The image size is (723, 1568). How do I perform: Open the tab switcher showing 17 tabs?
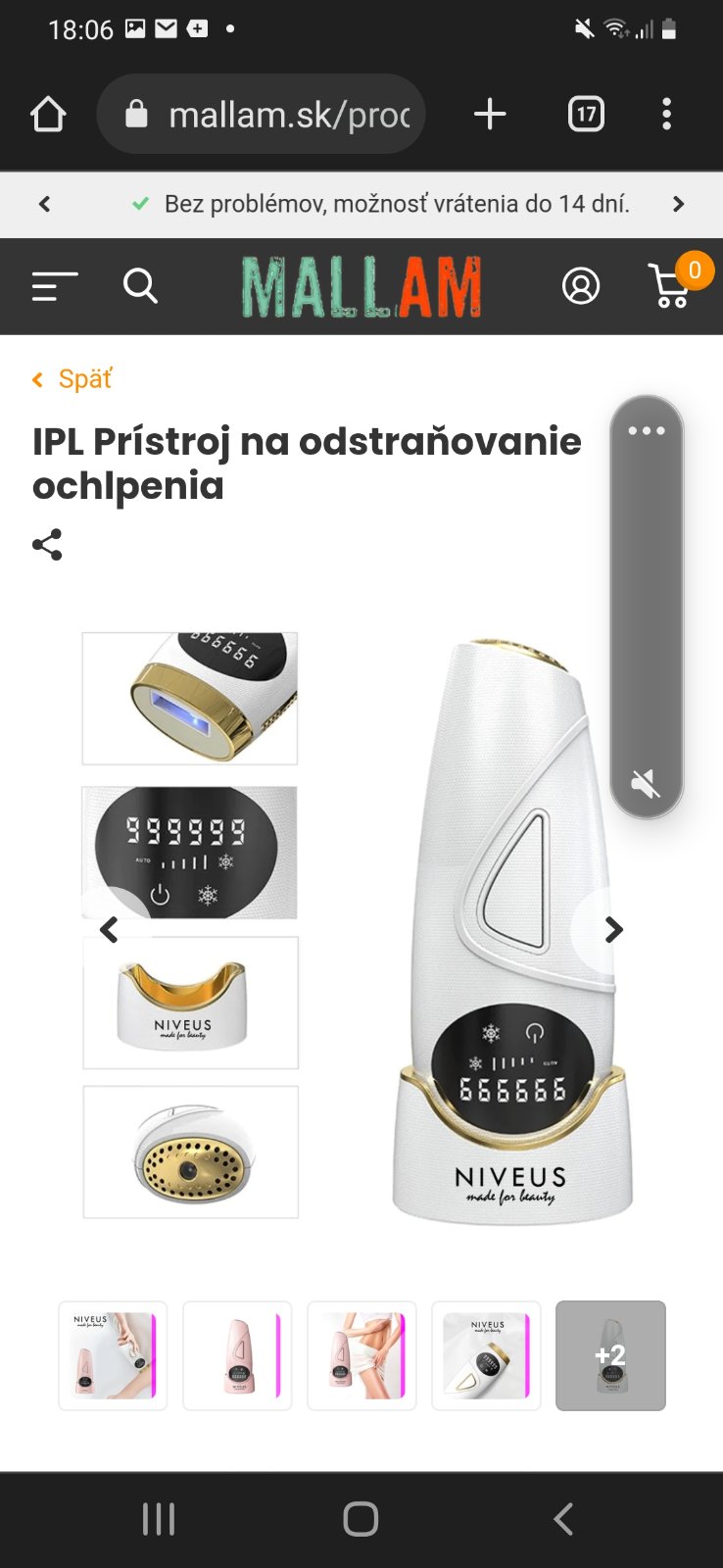click(586, 115)
